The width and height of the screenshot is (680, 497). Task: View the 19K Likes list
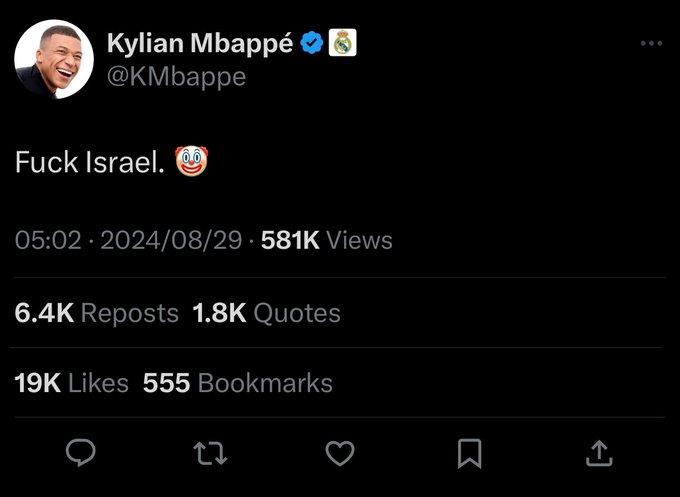tap(72, 382)
